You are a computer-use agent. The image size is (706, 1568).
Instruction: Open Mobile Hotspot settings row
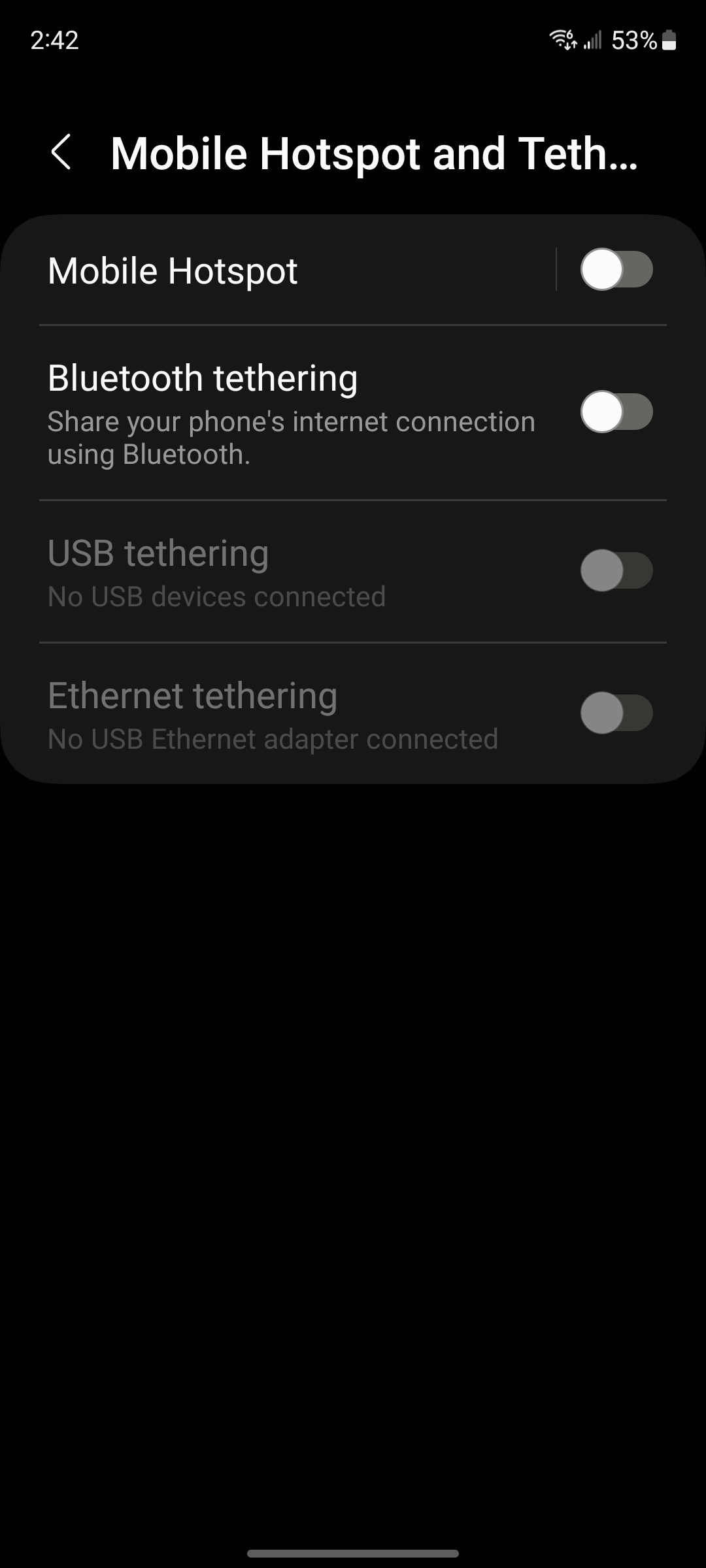(278, 270)
